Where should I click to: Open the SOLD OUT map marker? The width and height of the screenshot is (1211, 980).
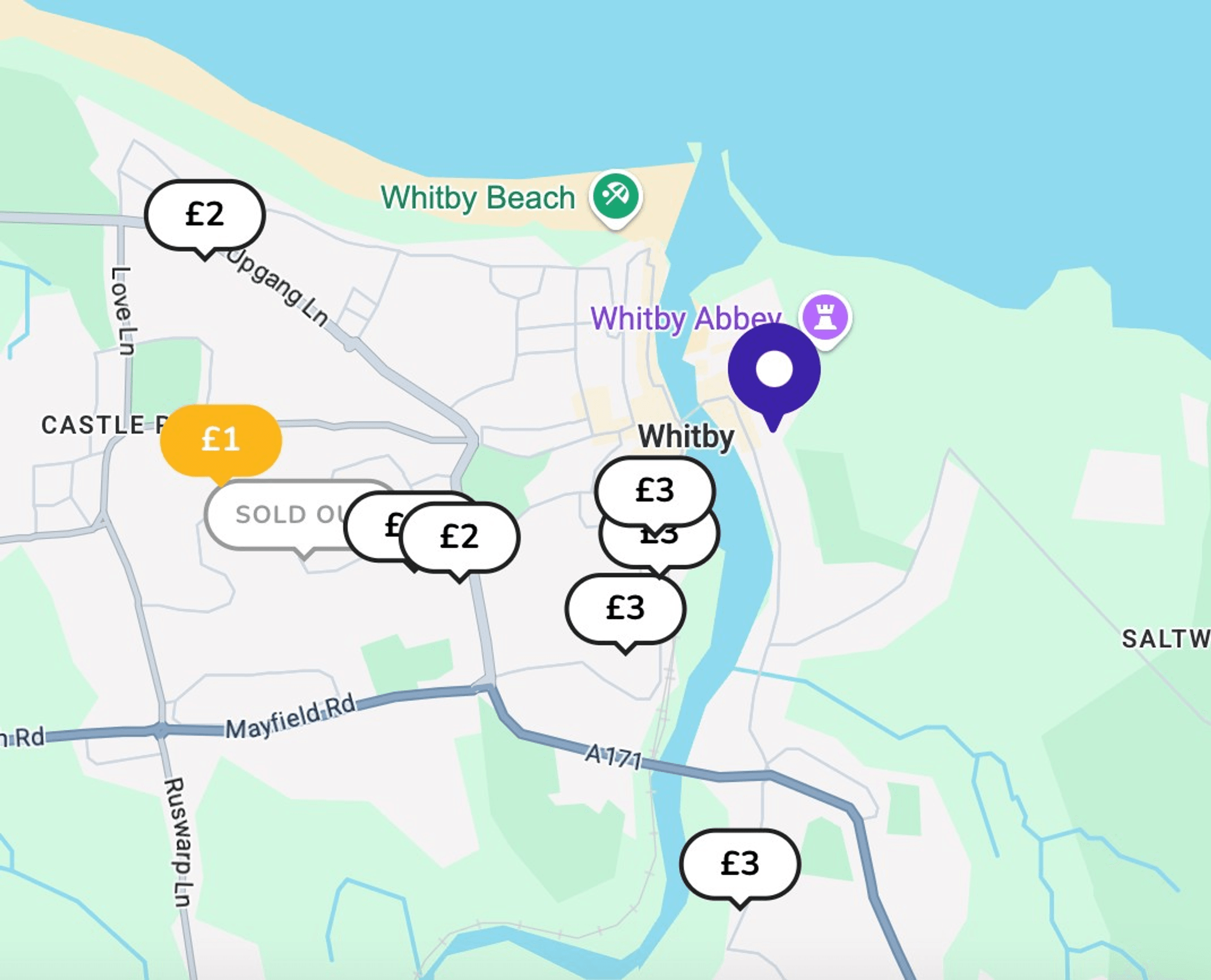click(277, 514)
